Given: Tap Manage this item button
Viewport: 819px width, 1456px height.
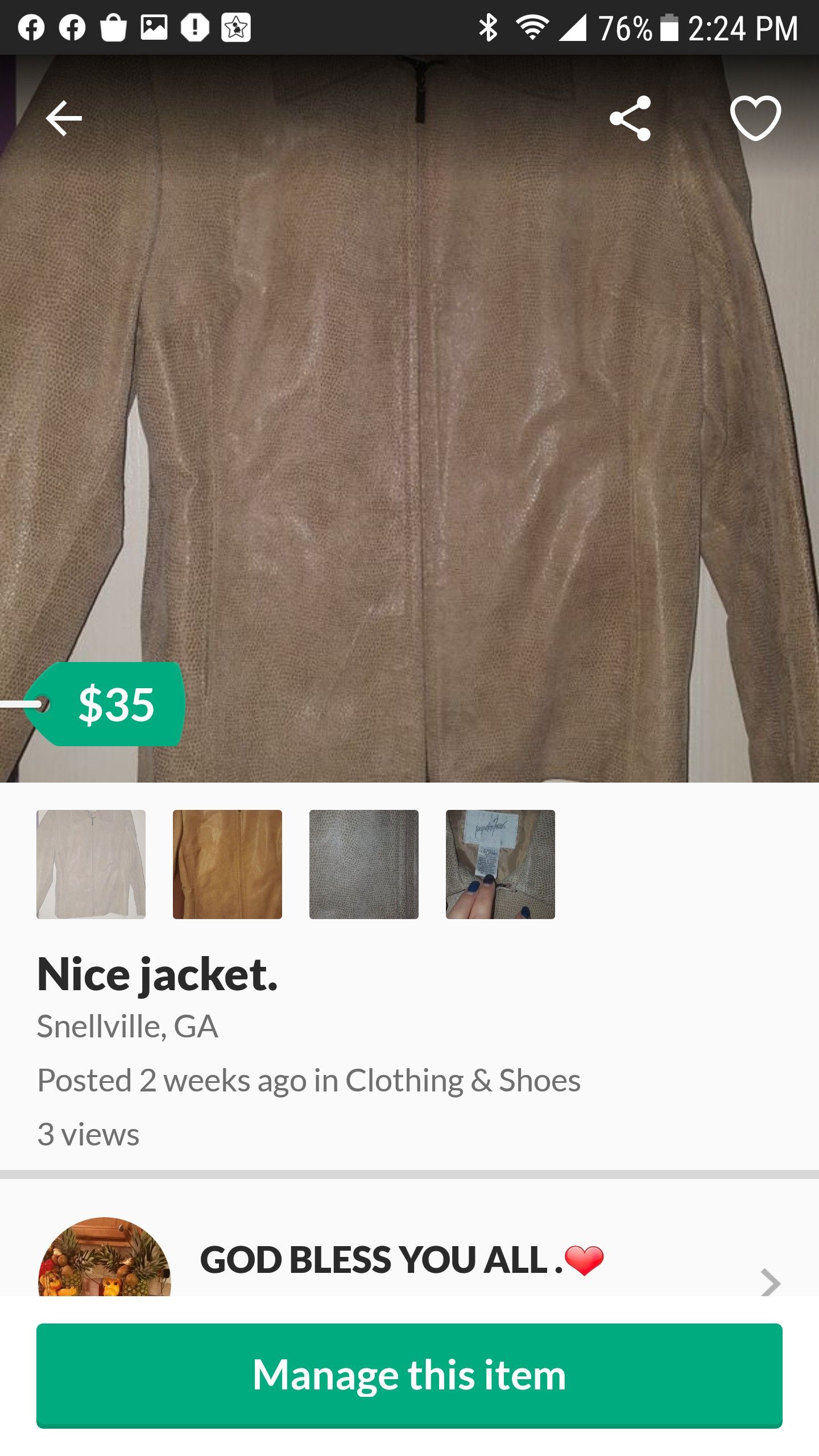Looking at the screenshot, I should click(x=409, y=1375).
